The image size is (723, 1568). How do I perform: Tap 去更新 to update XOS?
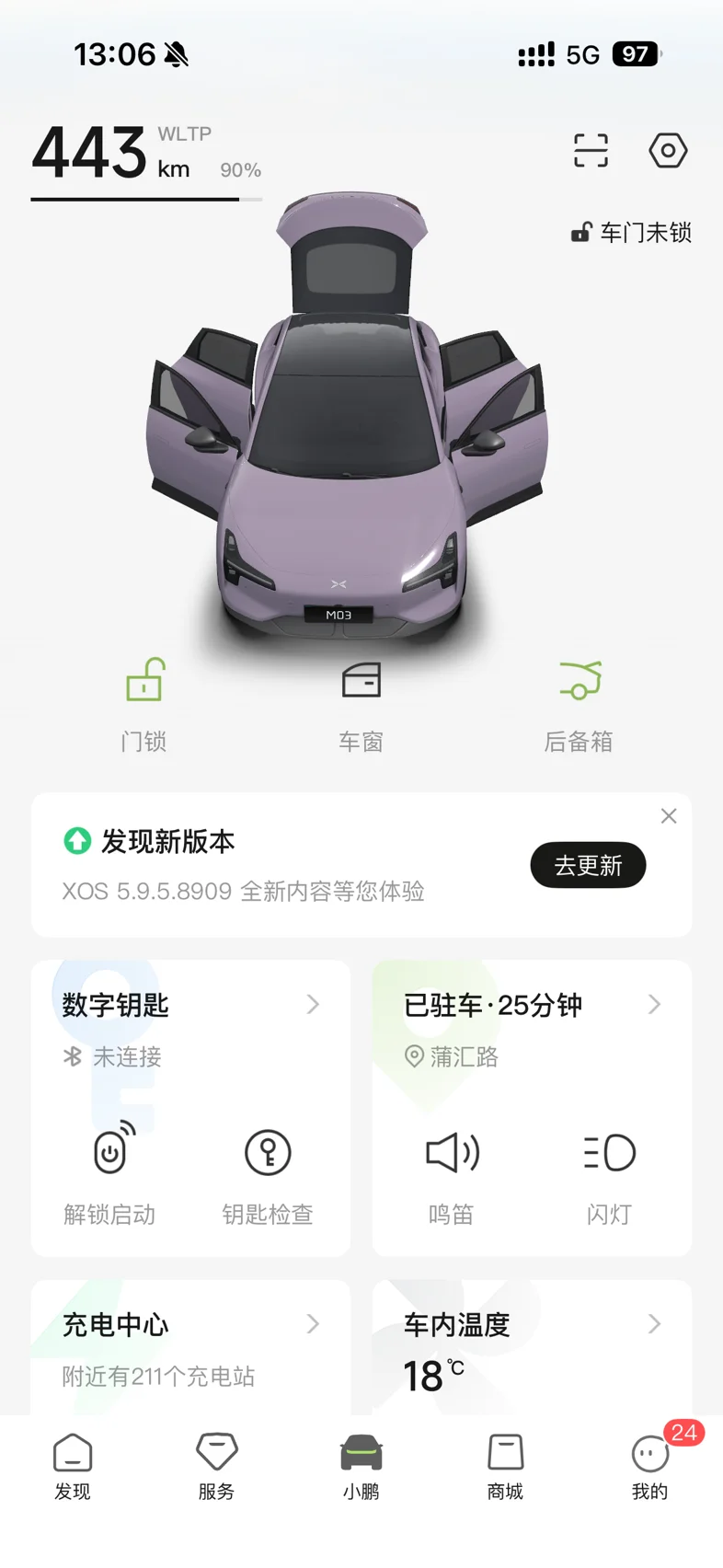point(588,865)
